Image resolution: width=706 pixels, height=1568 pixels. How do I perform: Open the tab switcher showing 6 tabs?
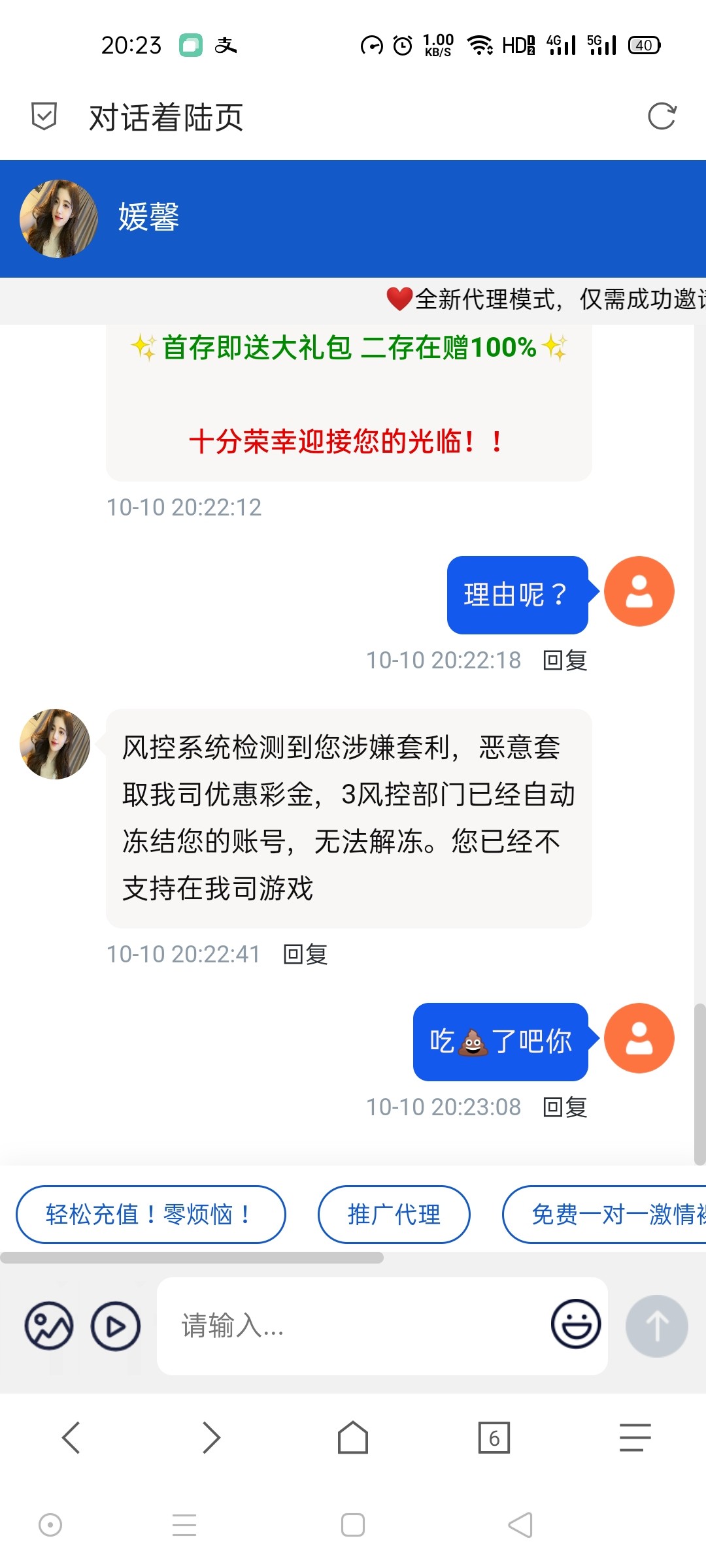[x=494, y=1437]
